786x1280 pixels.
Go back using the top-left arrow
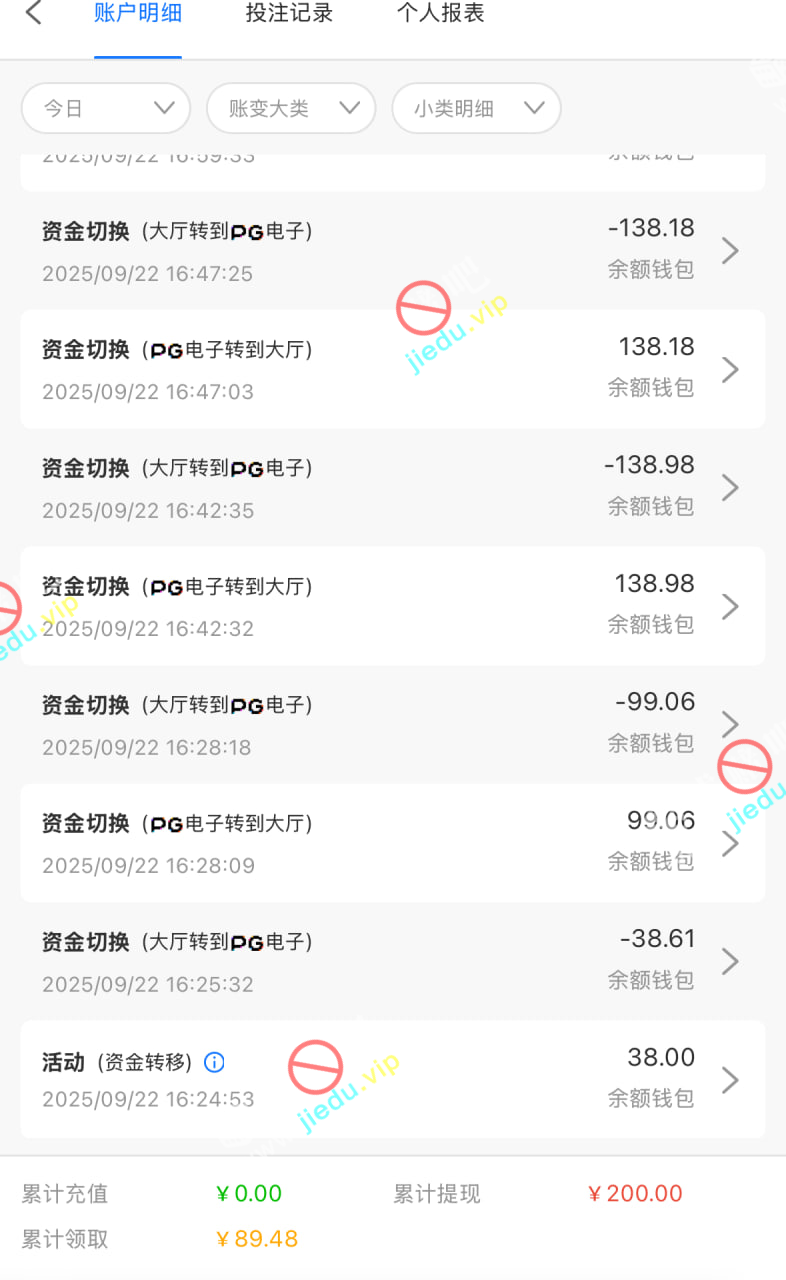(34, 14)
